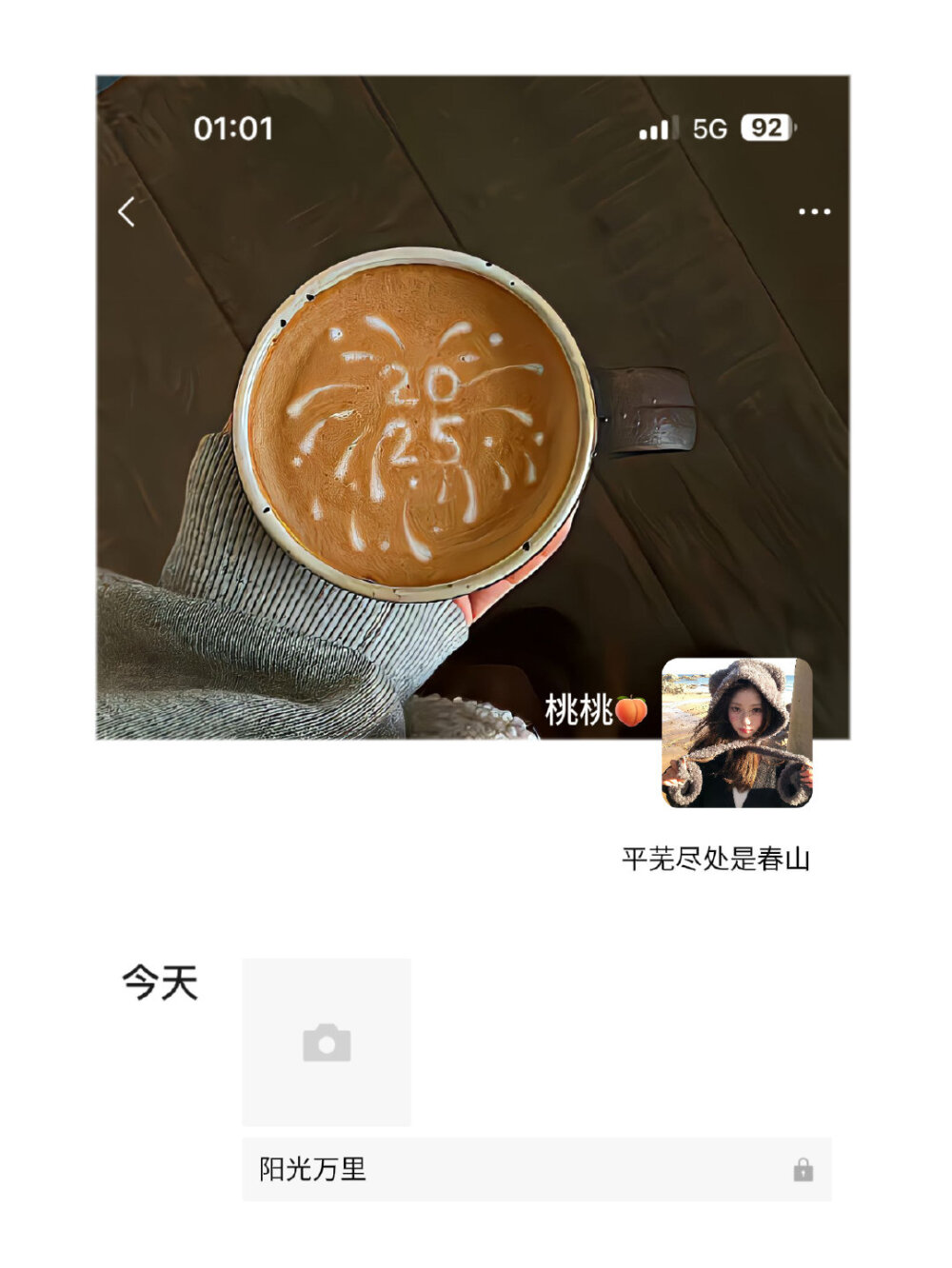Expand the cover photo to full screen
952x1268 pixels.
(x=466, y=409)
